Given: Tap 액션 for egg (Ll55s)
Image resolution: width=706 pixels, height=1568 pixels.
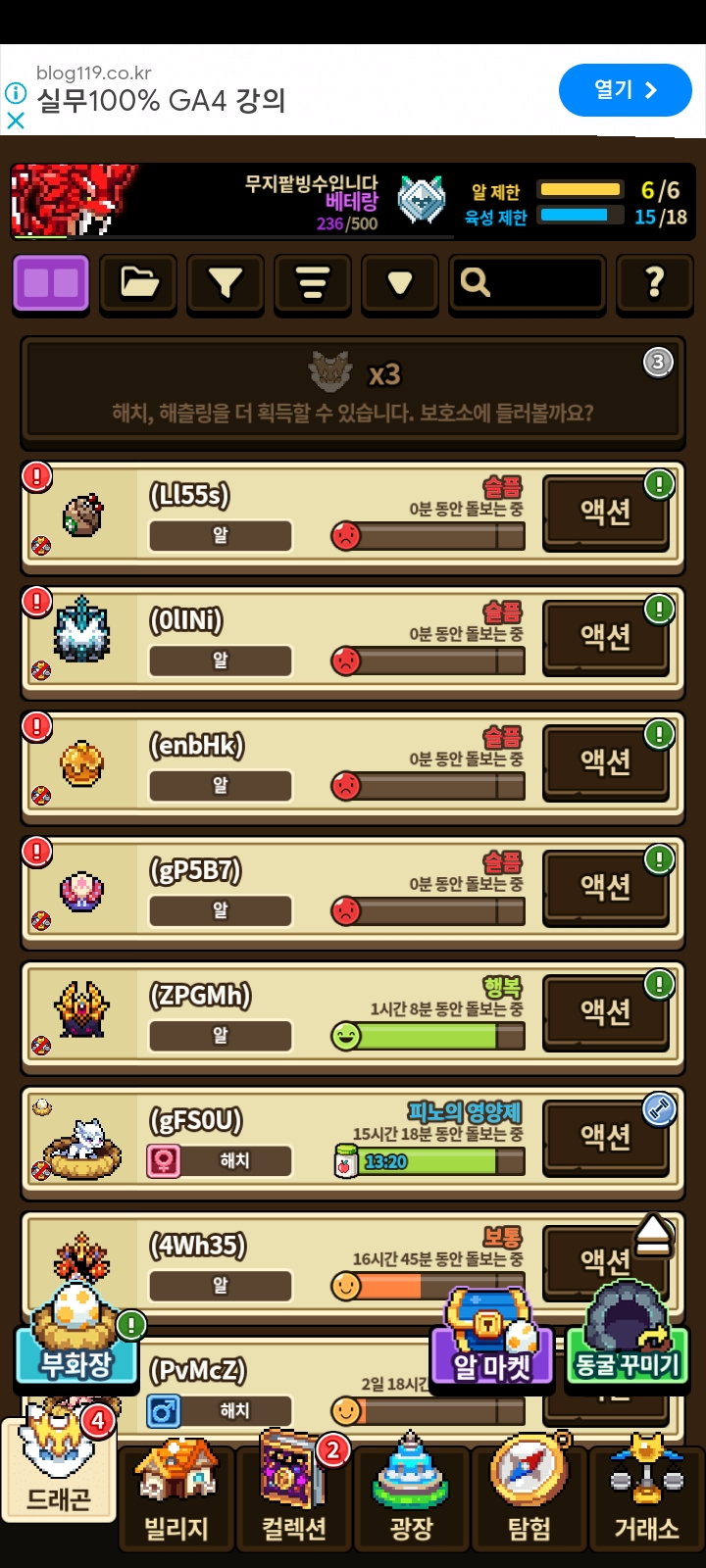Looking at the screenshot, I should (605, 512).
